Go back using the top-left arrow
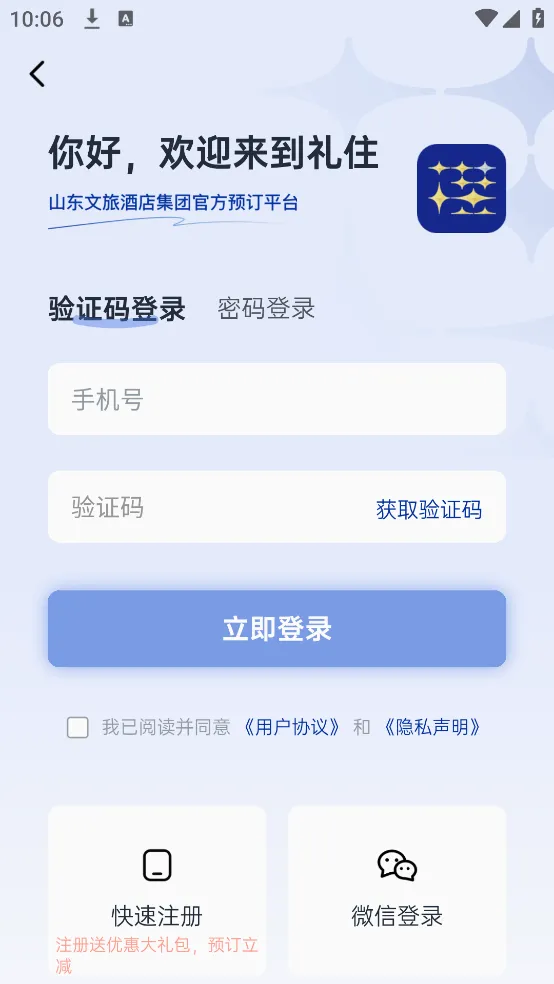This screenshot has width=554, height=984. pyautogui.click(x=37, y=74)
